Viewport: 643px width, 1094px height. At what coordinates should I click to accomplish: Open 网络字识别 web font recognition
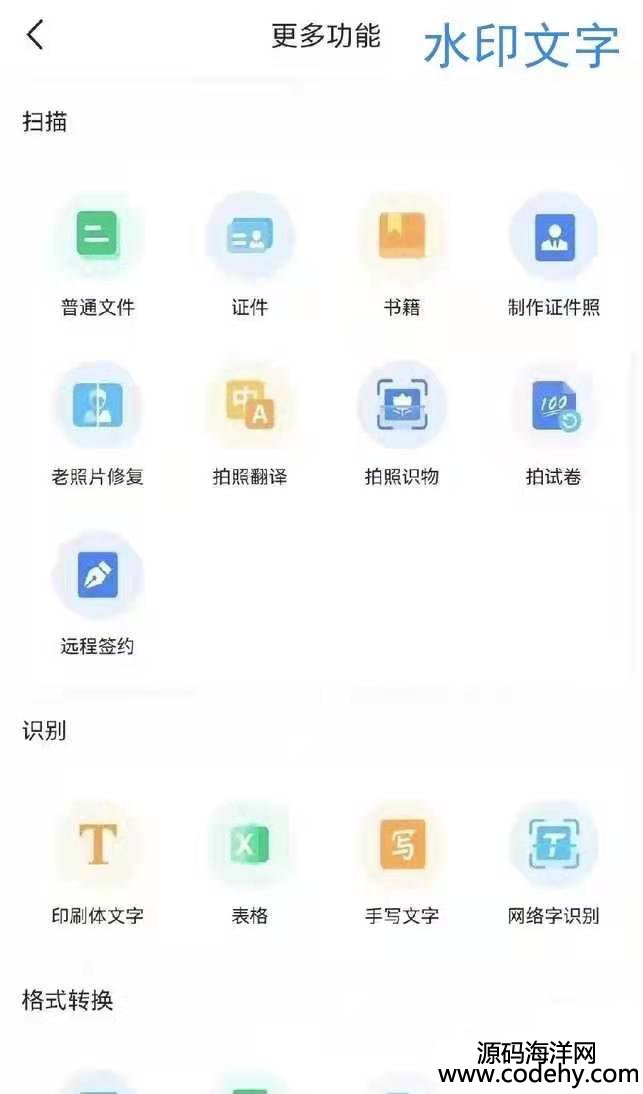tap(554, 846)
